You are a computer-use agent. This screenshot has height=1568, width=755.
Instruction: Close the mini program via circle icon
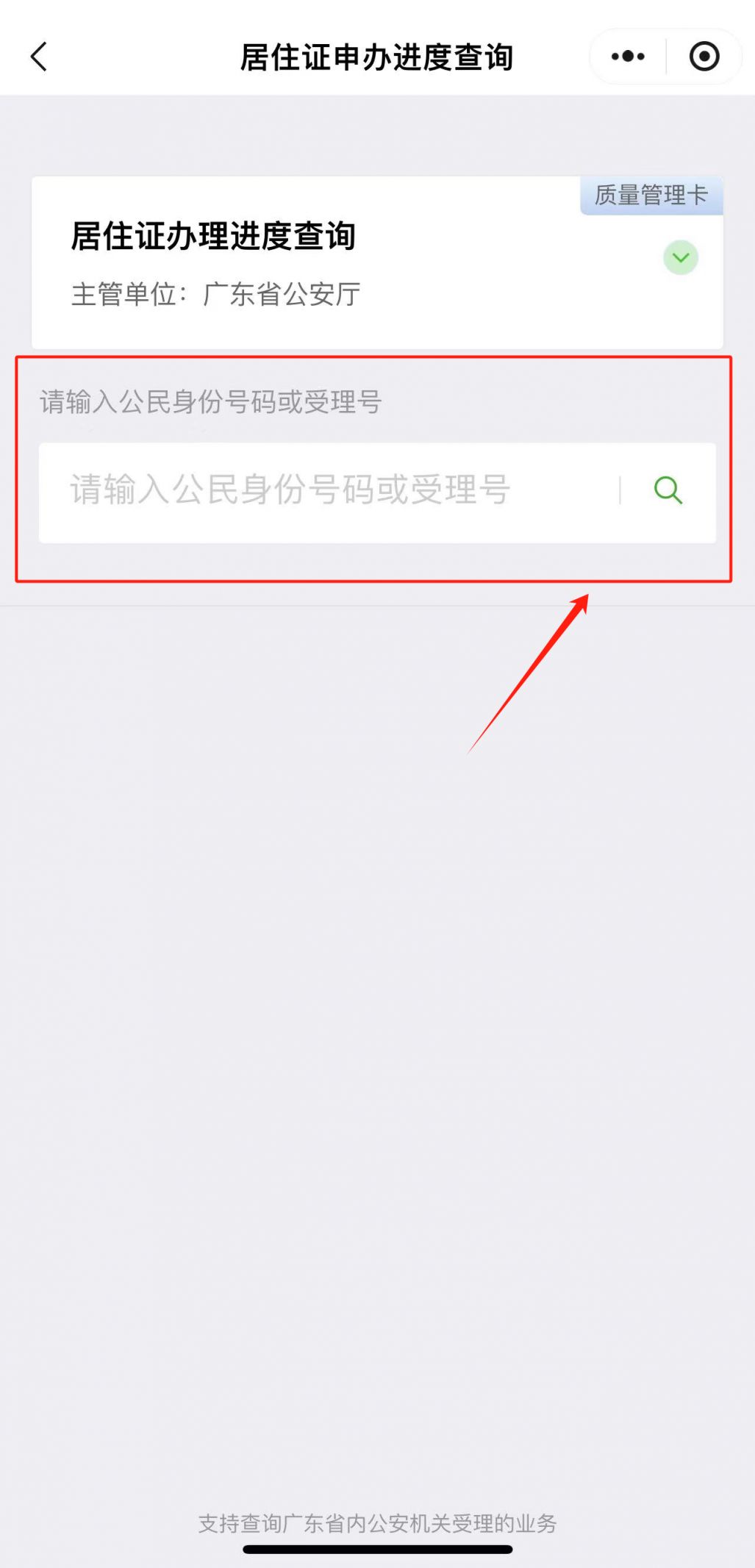point(704,57)
